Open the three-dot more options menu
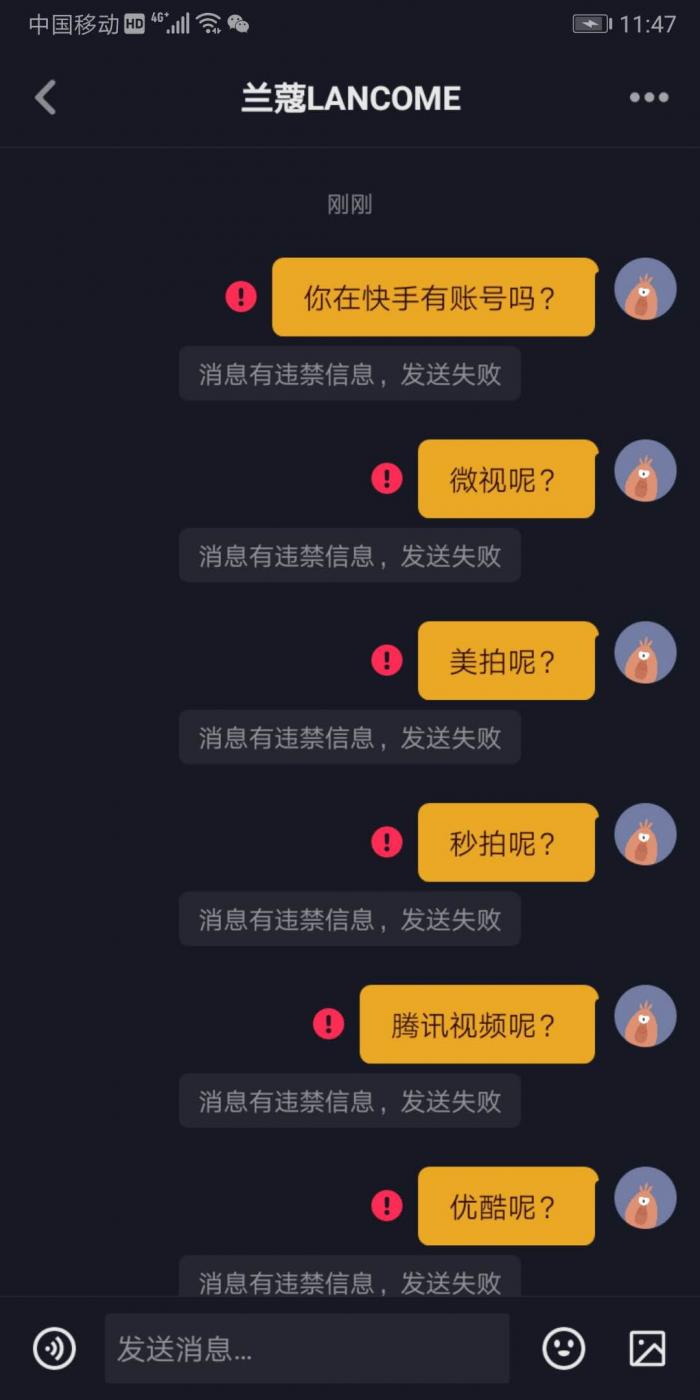700x1400 pixels. coord(648,98)
